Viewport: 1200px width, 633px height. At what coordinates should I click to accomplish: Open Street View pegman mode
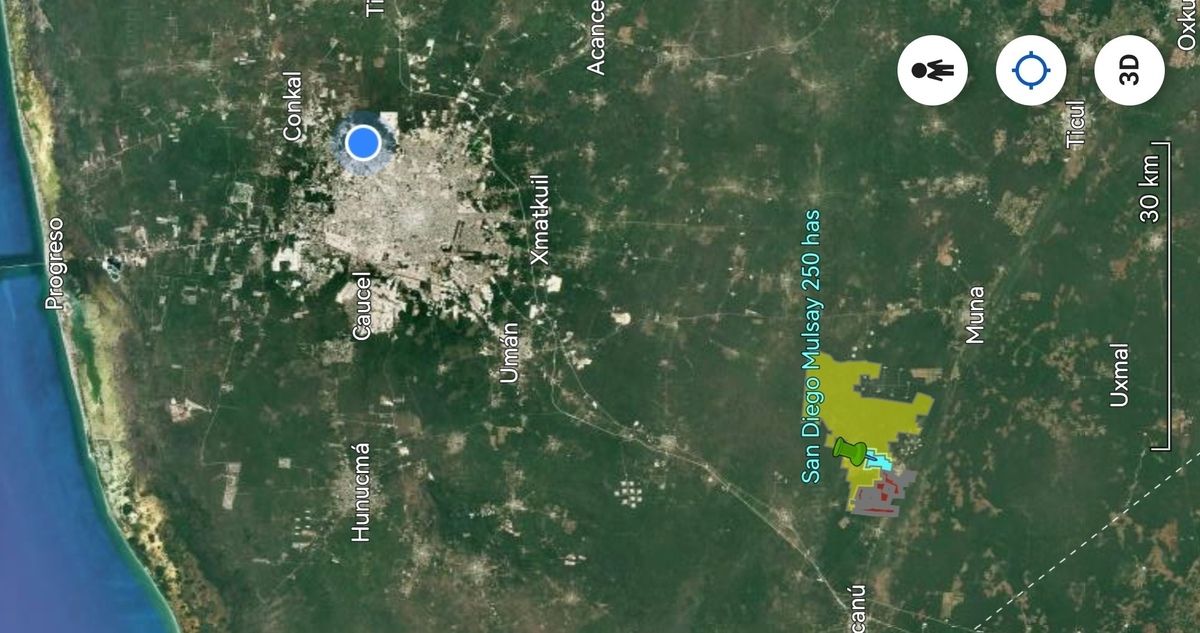pyautogui.click(x=932, y=70)
